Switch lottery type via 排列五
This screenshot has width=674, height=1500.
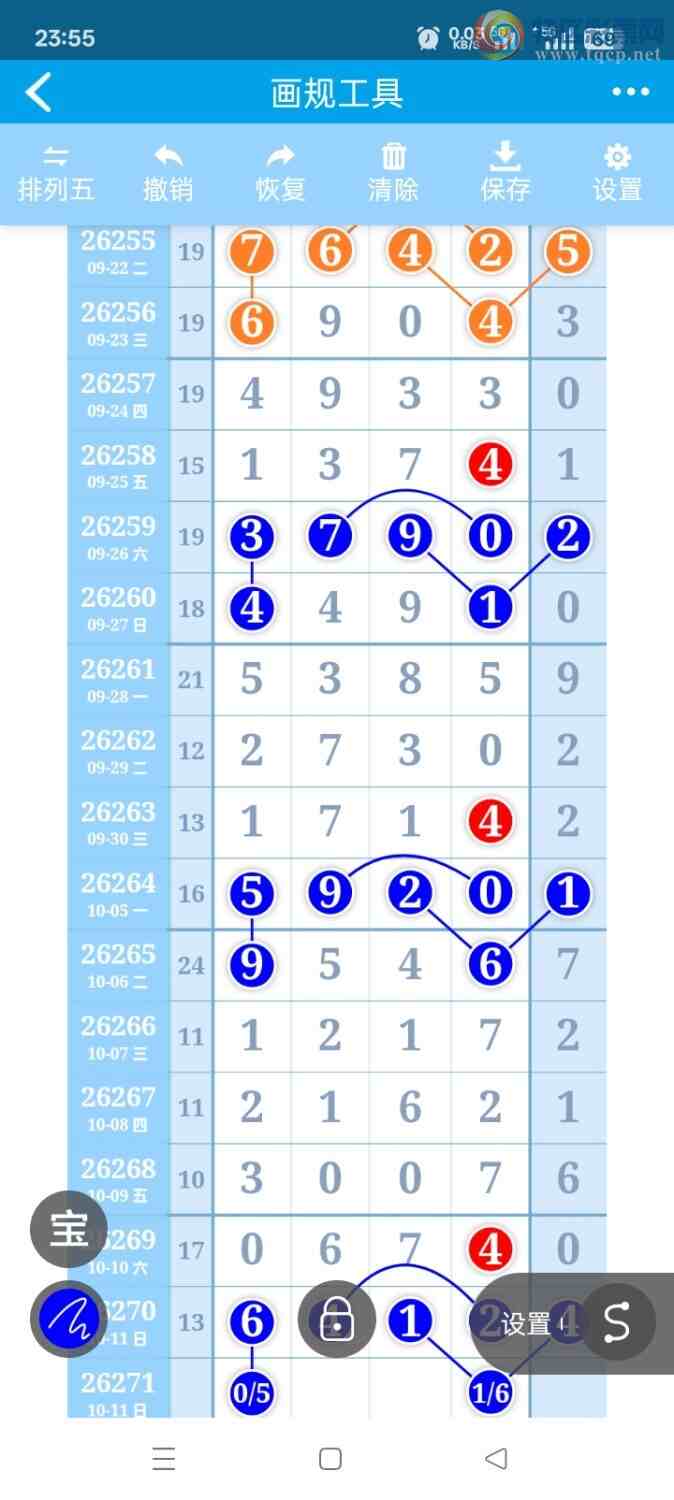pyautogui.click(x=56, y=173)
